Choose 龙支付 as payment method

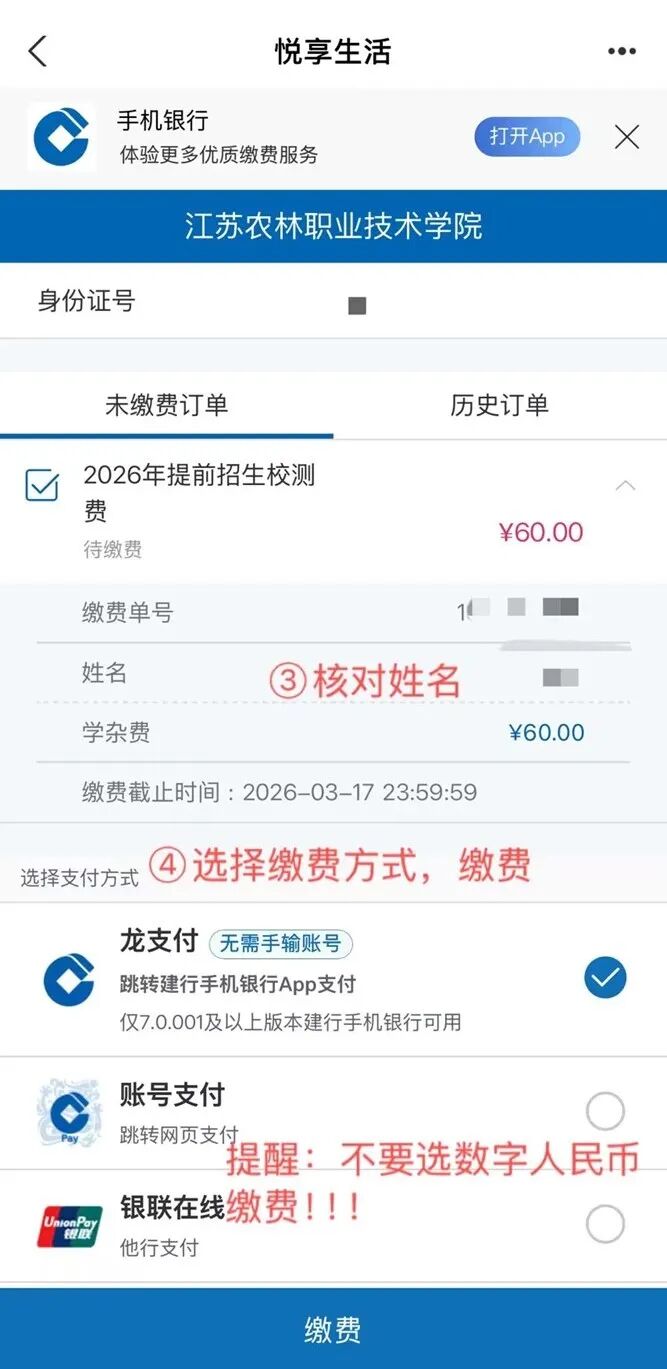pyautogui.click(x=605, y=979)
